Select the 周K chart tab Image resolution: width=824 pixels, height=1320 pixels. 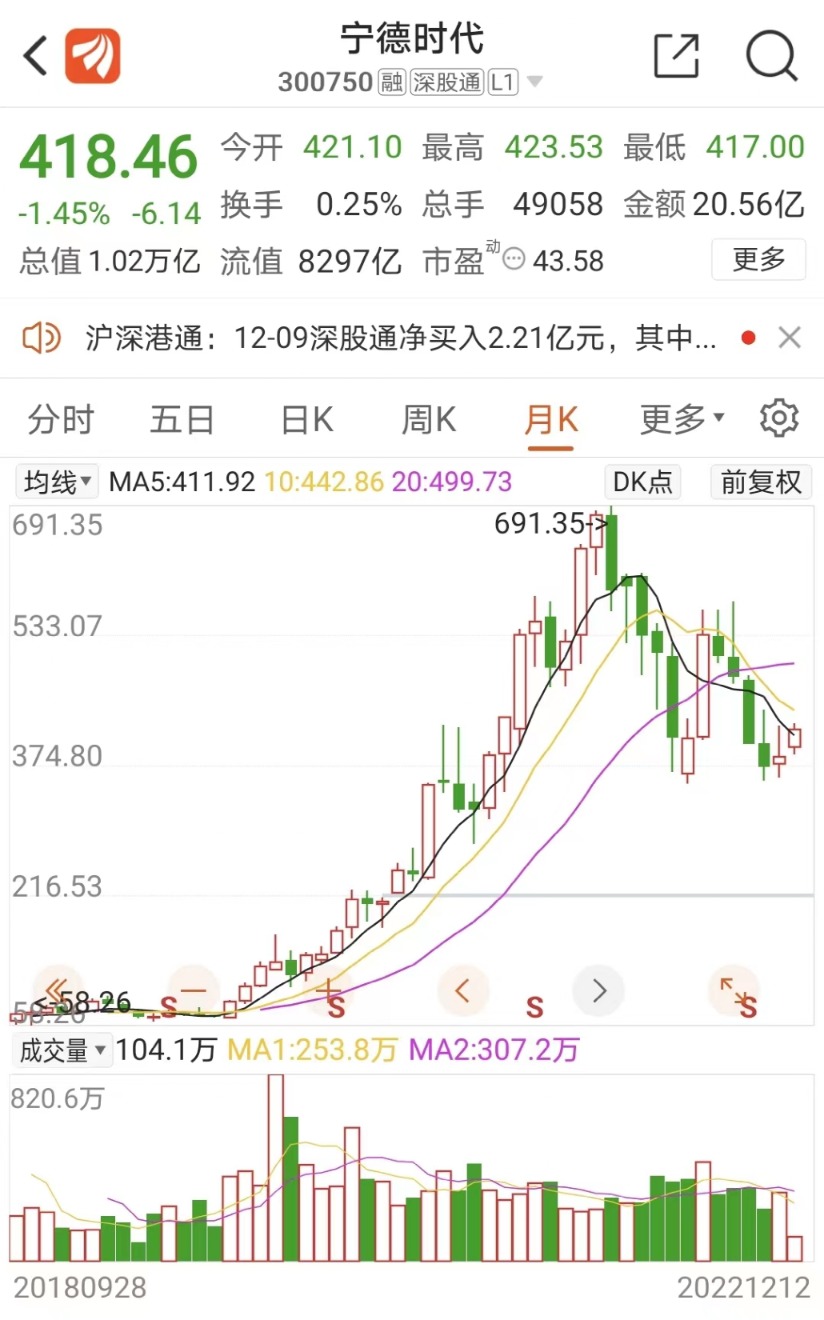click(428, 419)
